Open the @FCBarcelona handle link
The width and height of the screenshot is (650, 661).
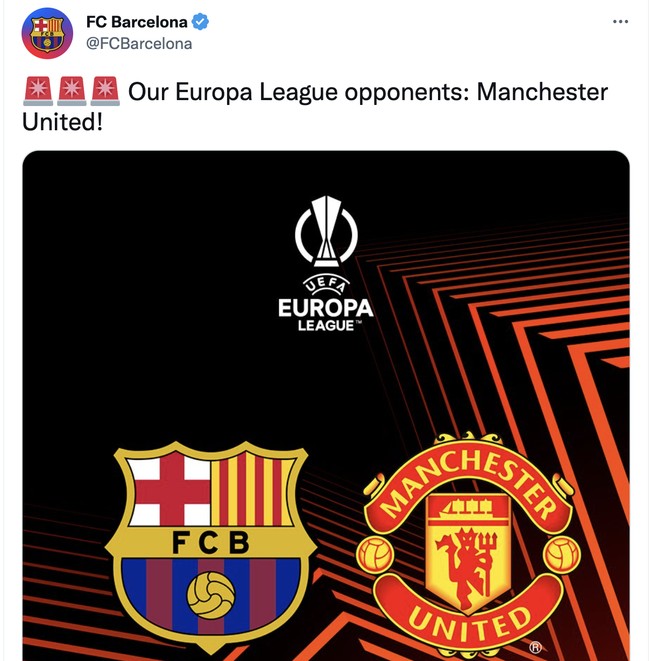click(x=139, y=44)
